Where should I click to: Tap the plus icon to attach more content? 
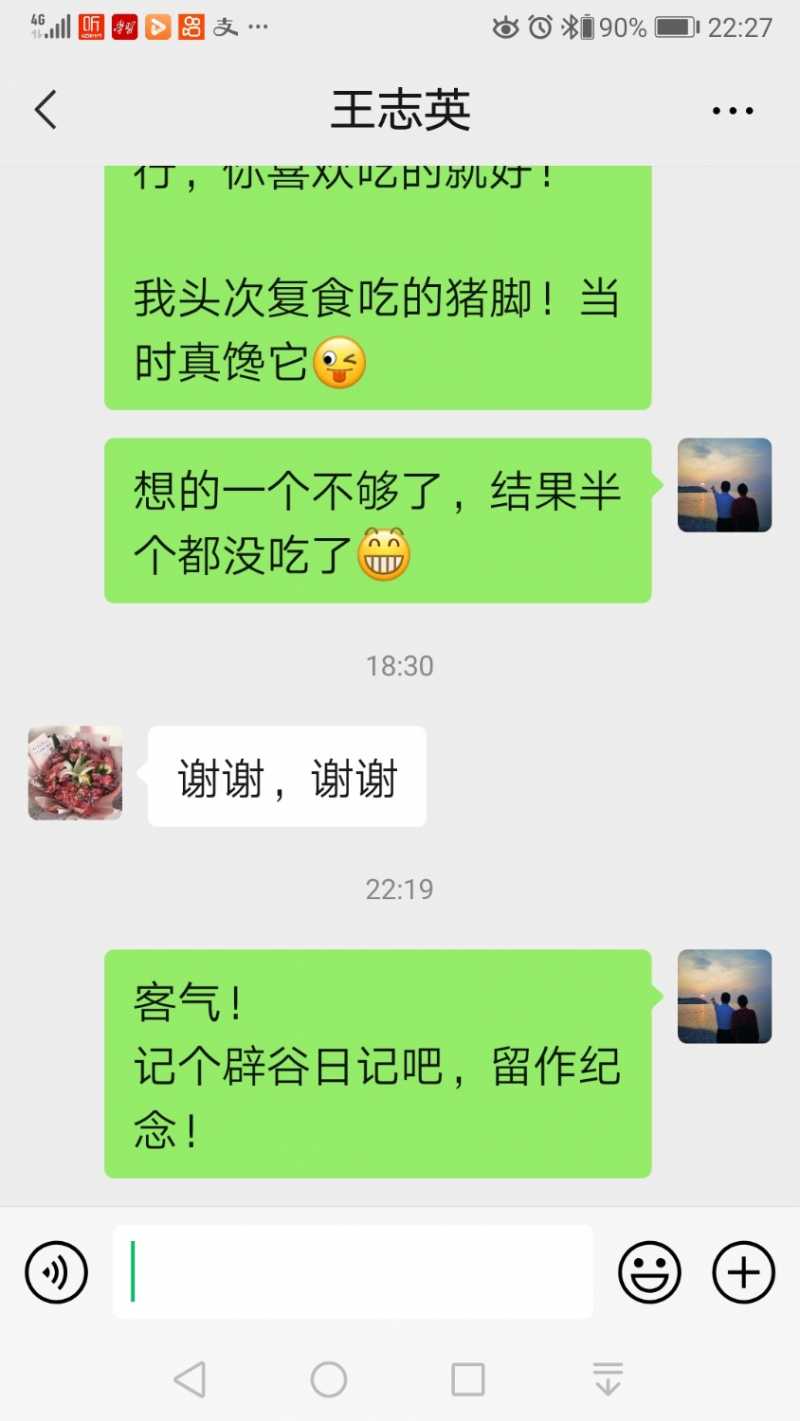click(x=742, y=1272)
